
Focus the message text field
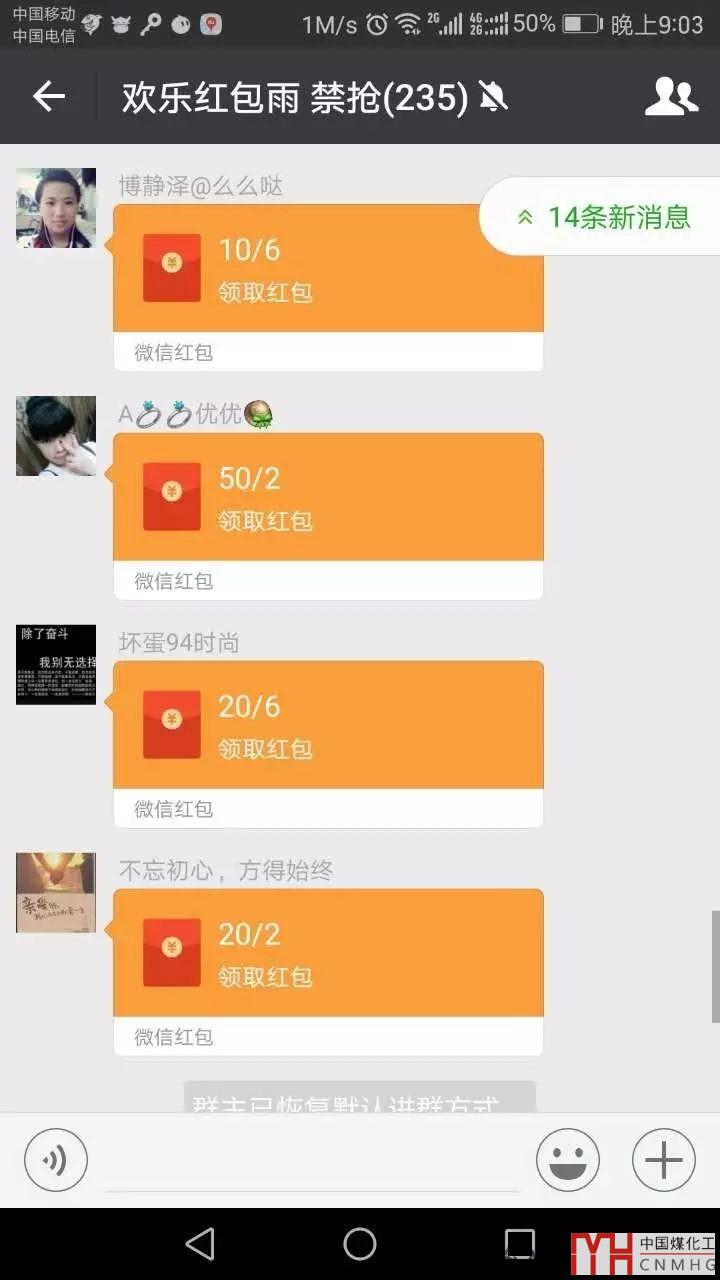[x=312, y=1162]
